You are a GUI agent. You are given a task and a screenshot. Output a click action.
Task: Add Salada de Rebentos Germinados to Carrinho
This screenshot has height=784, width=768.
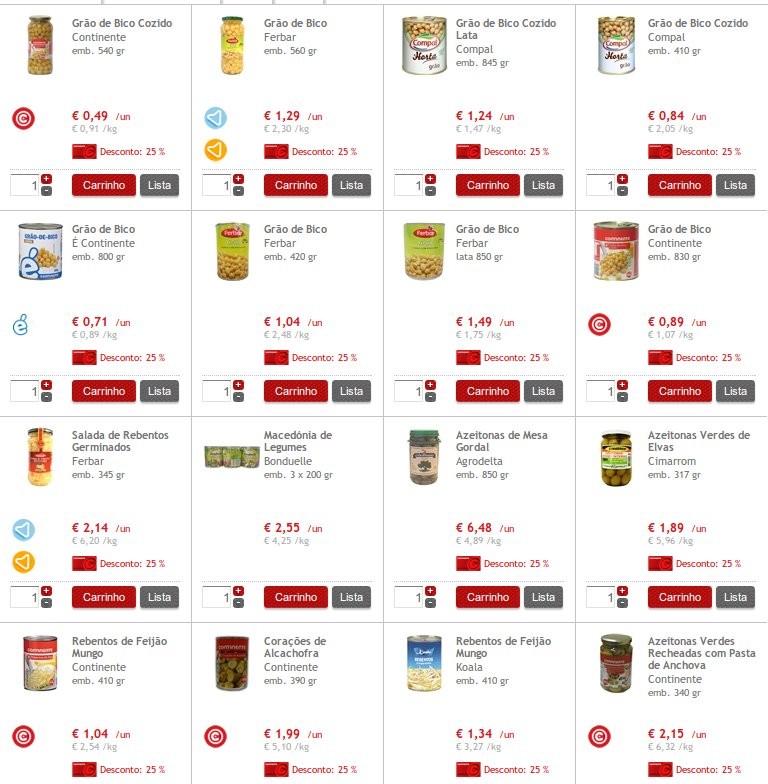pyautogui.click(x=103, y=597)
